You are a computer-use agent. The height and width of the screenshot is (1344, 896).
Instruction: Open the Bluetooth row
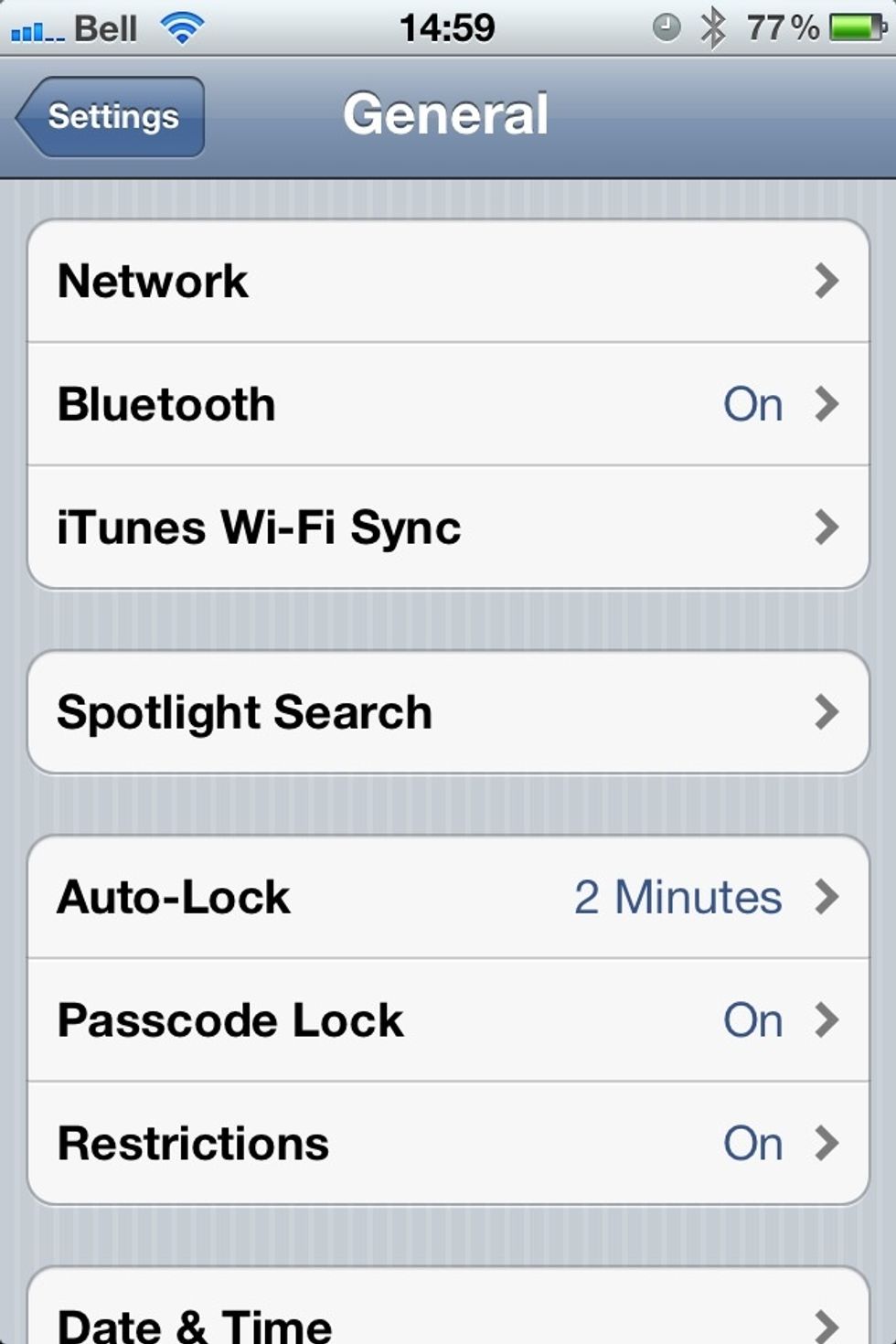pos(448,404)
